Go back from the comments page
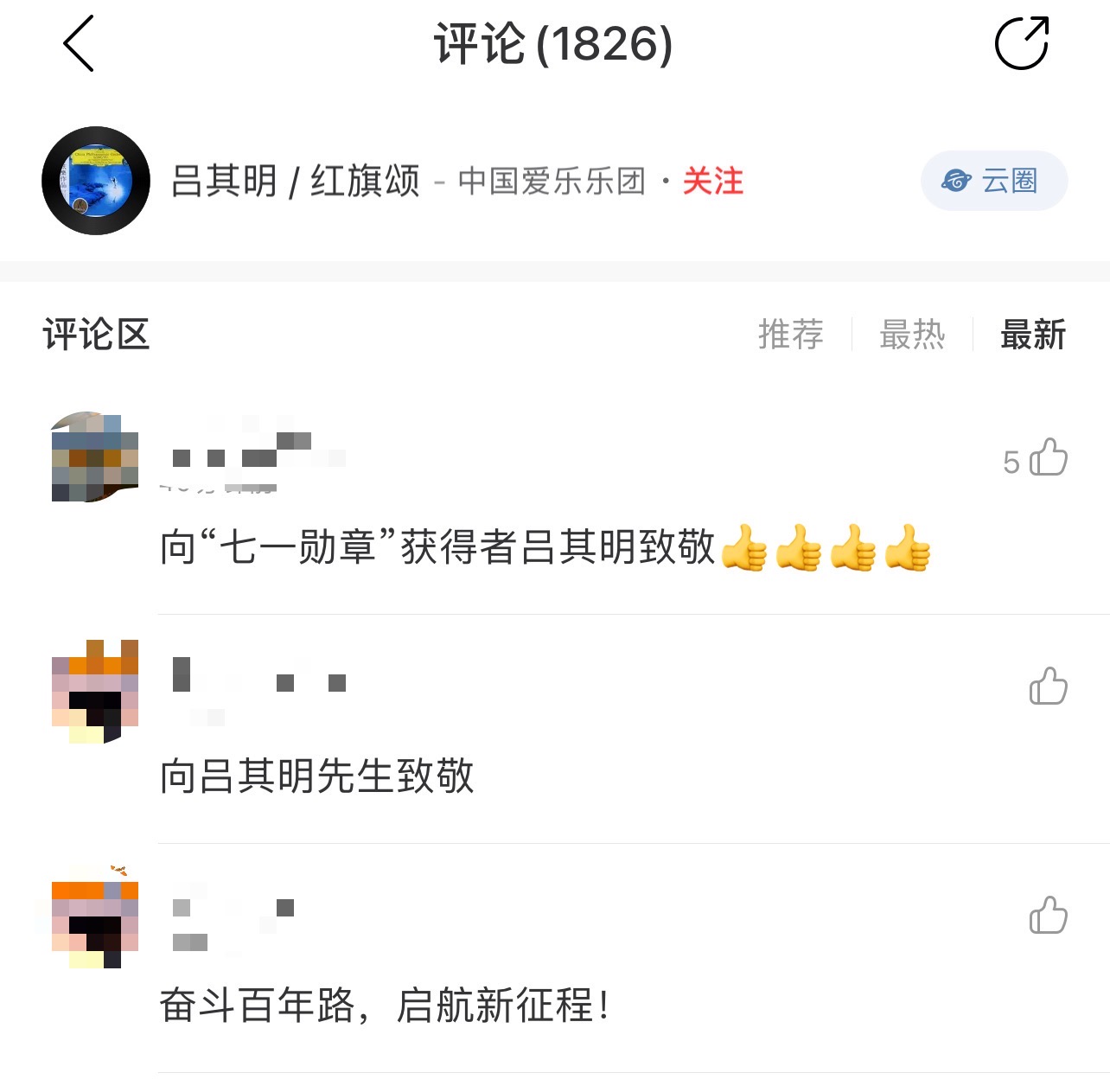1110x1092 pixels. [x=79, y=44]
